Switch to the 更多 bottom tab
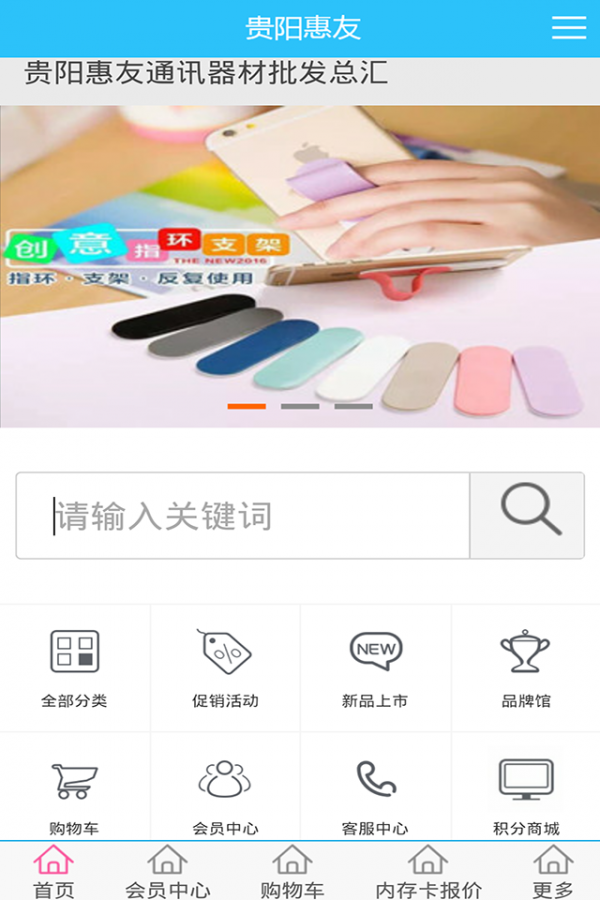The width and height of the screenshot is (600, 900). [x=552, y=872]
